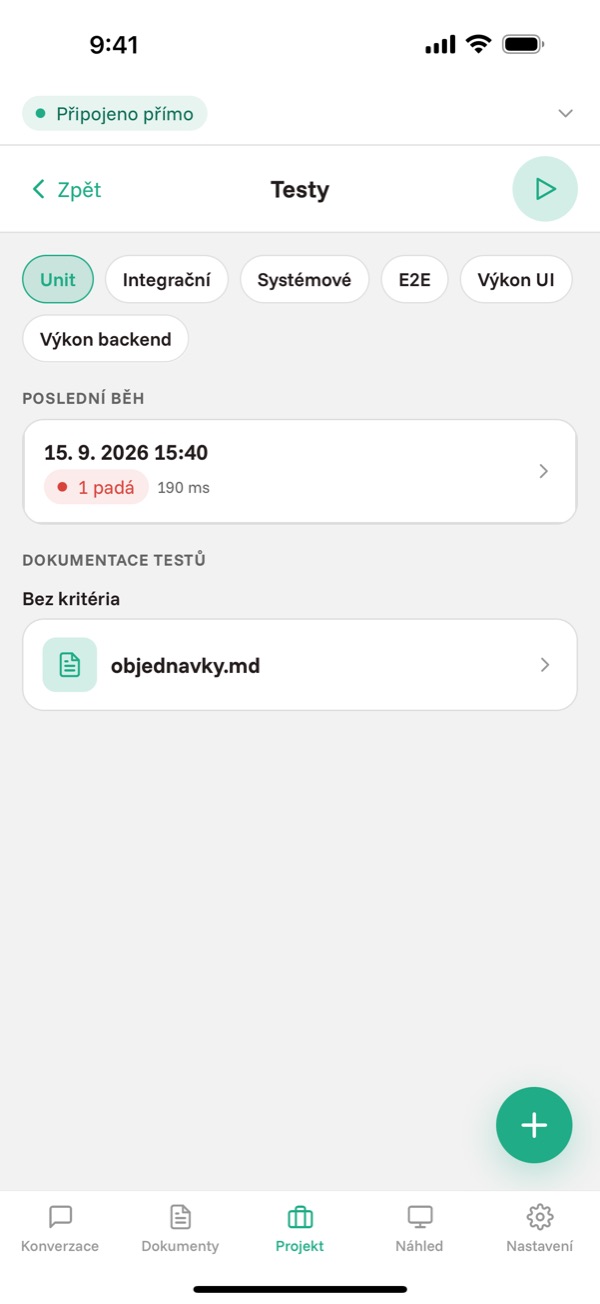The width and height of the screenshot is (600, 1304).
Task: Go to the Projekt tab
Action: [x=300, y=1229]
